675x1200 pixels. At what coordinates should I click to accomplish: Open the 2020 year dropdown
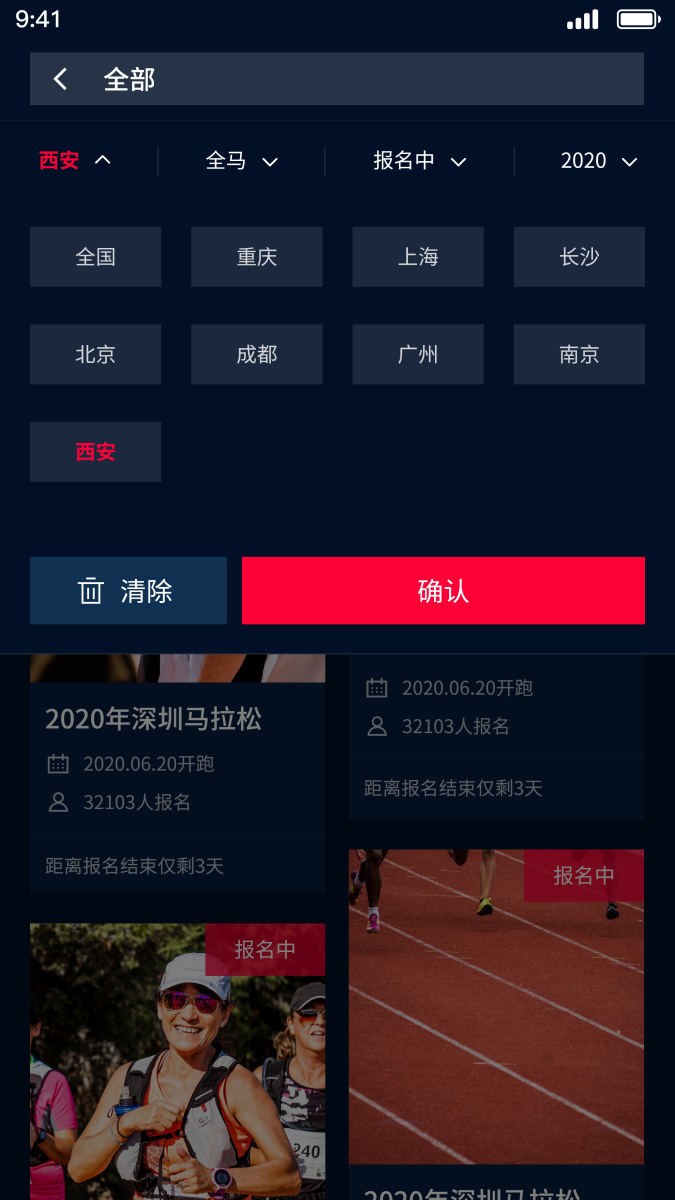[x=598, y=161]
